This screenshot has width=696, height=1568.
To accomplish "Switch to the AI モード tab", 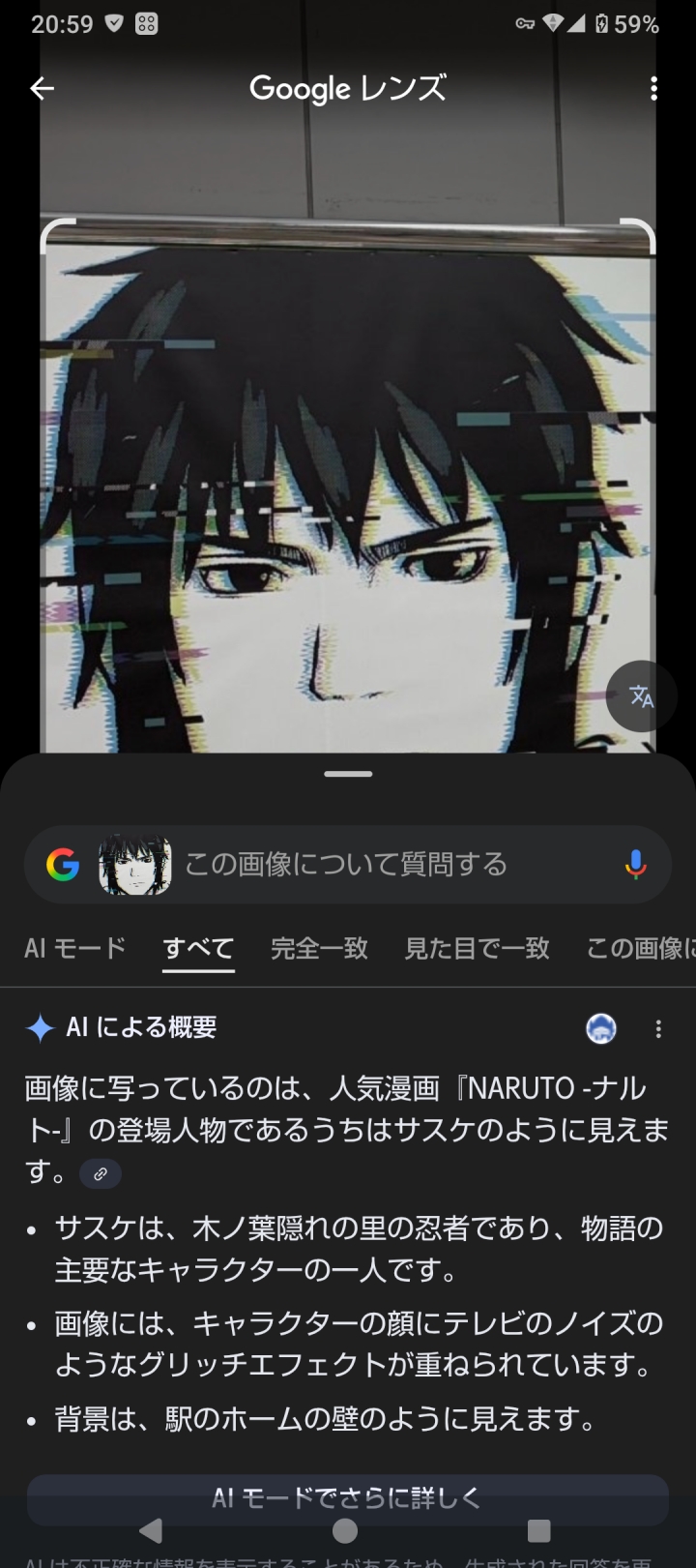I will click(x=75, y=948).
